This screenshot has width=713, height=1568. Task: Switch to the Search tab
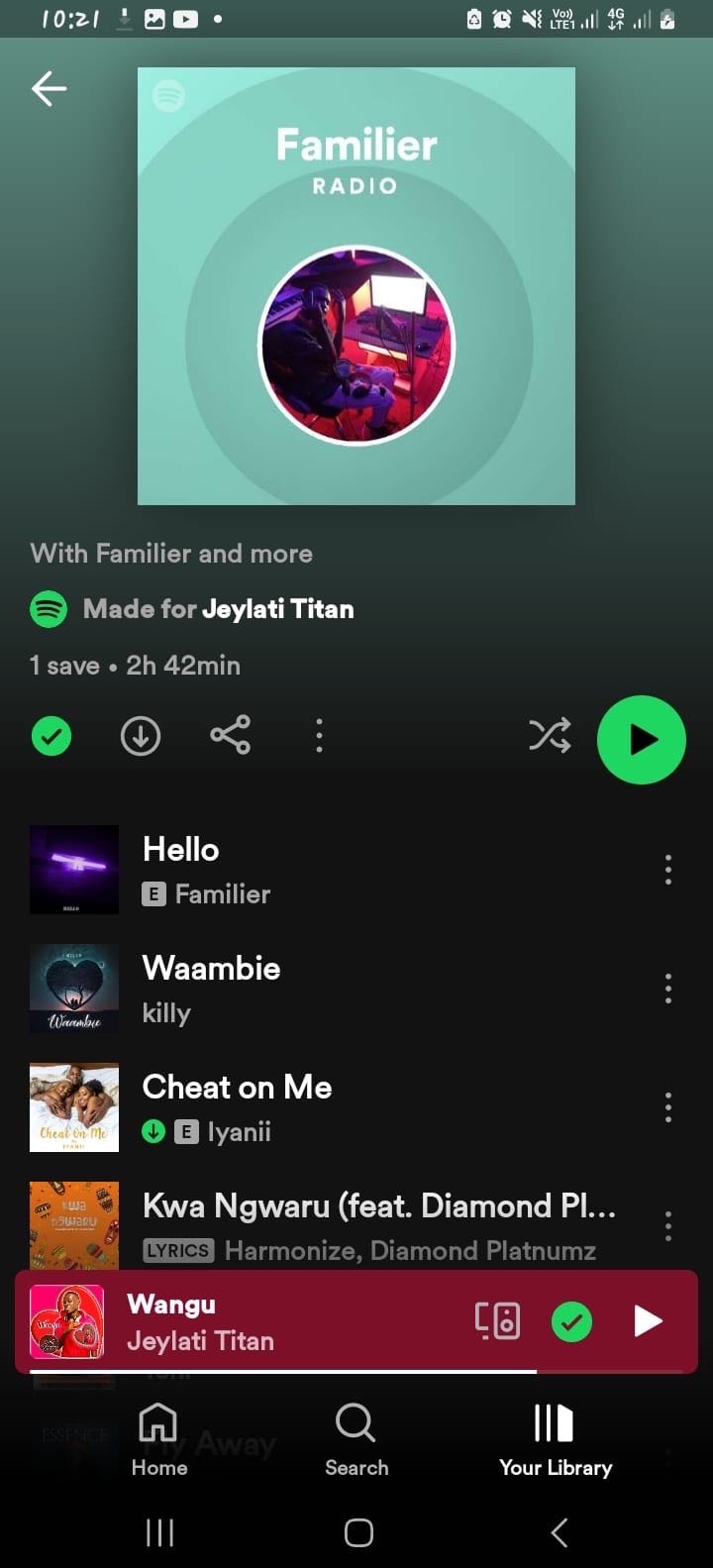pos(356,1441)
